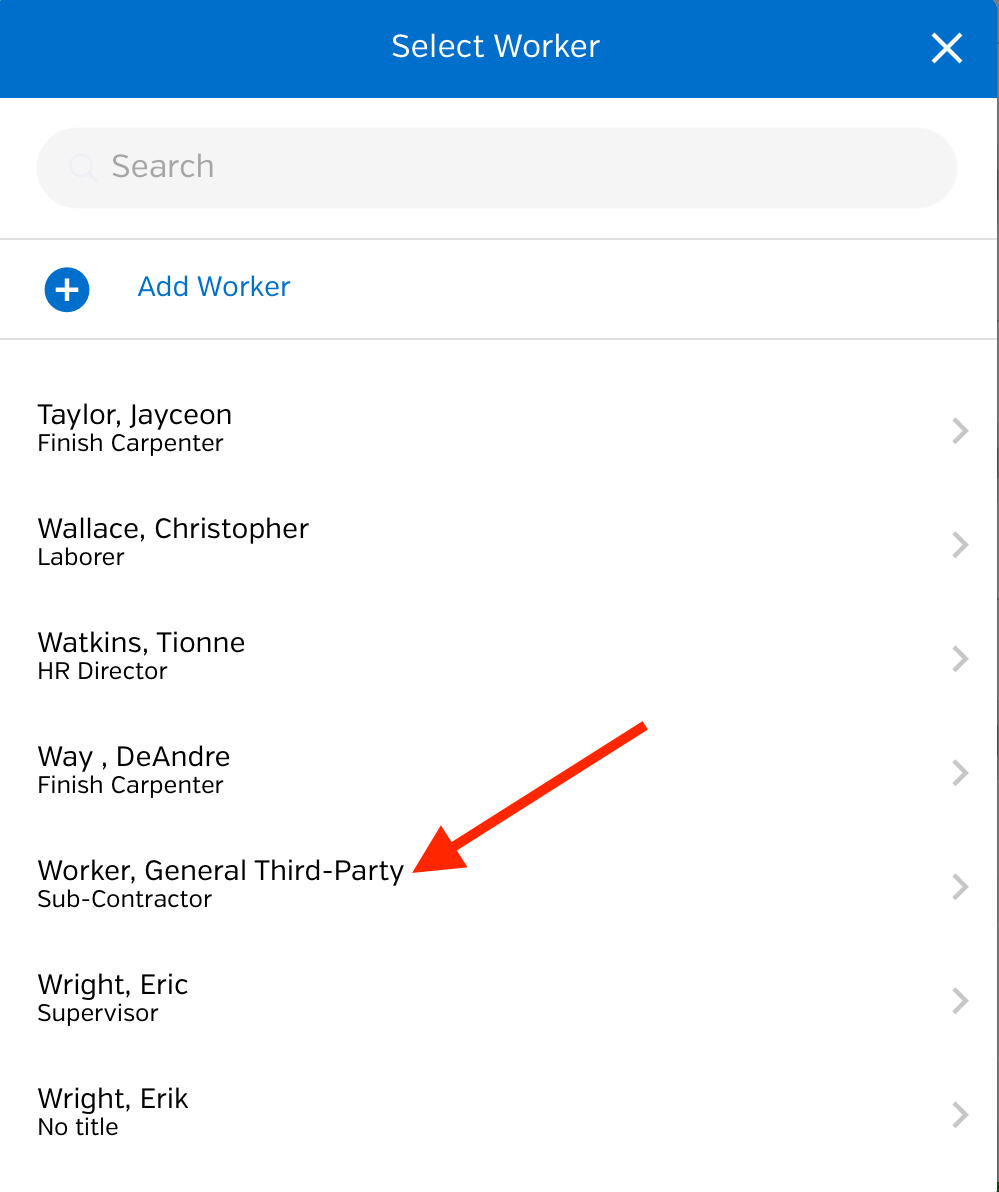Choose Wright, Erik with no title
999x1192 pixels.
point(113,1111)
